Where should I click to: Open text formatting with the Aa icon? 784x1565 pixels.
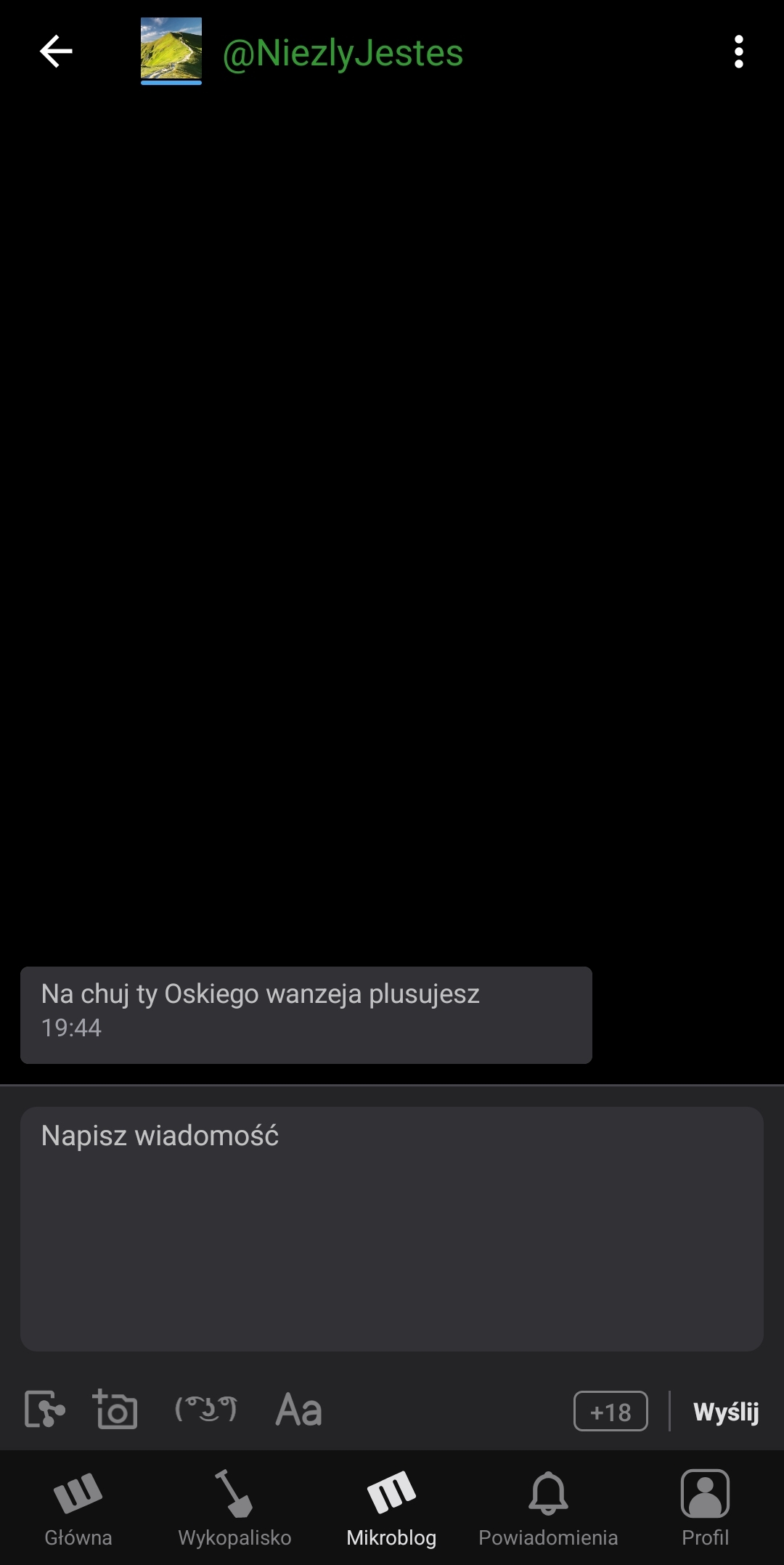tap(298, 1410)
